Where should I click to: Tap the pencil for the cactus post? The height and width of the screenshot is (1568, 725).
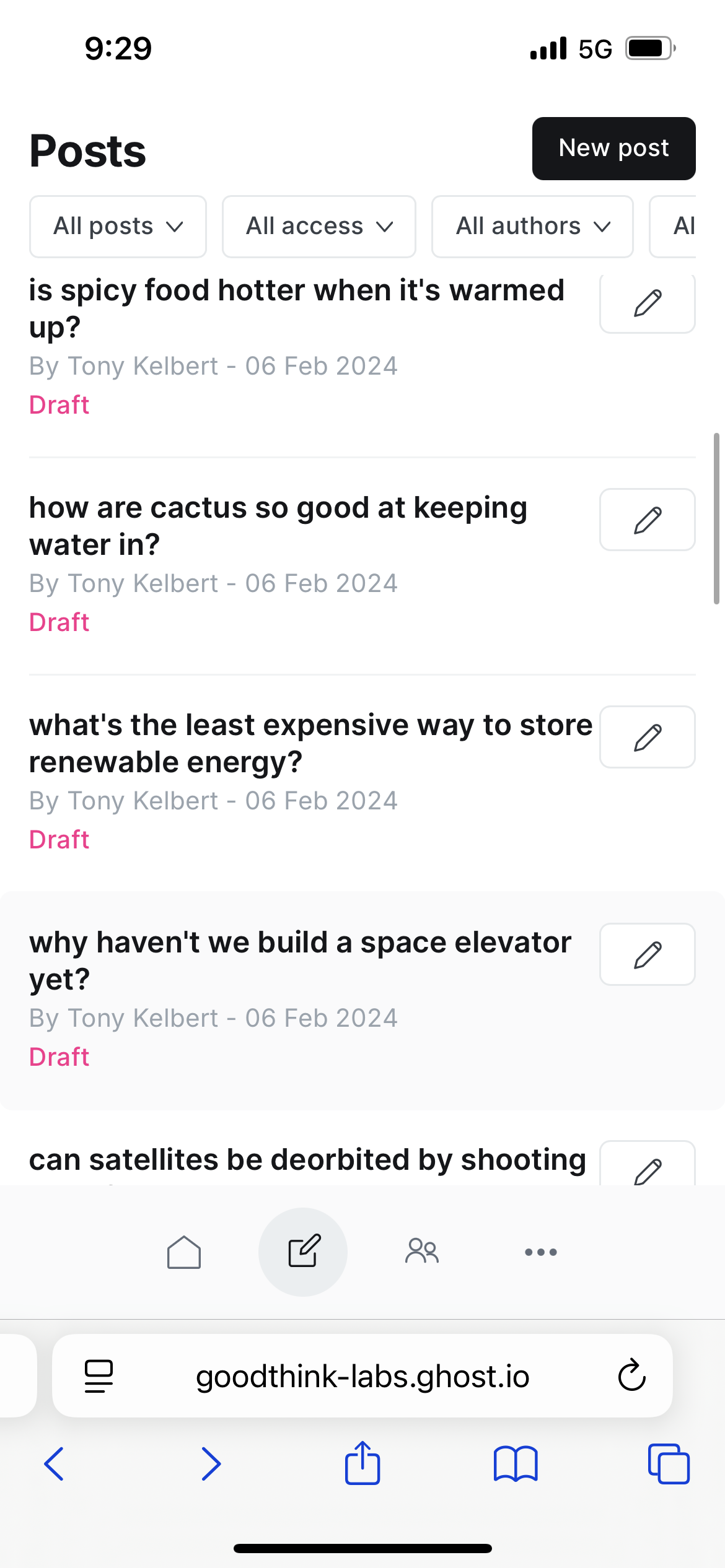pyautogui.click(x=647, y=520)
